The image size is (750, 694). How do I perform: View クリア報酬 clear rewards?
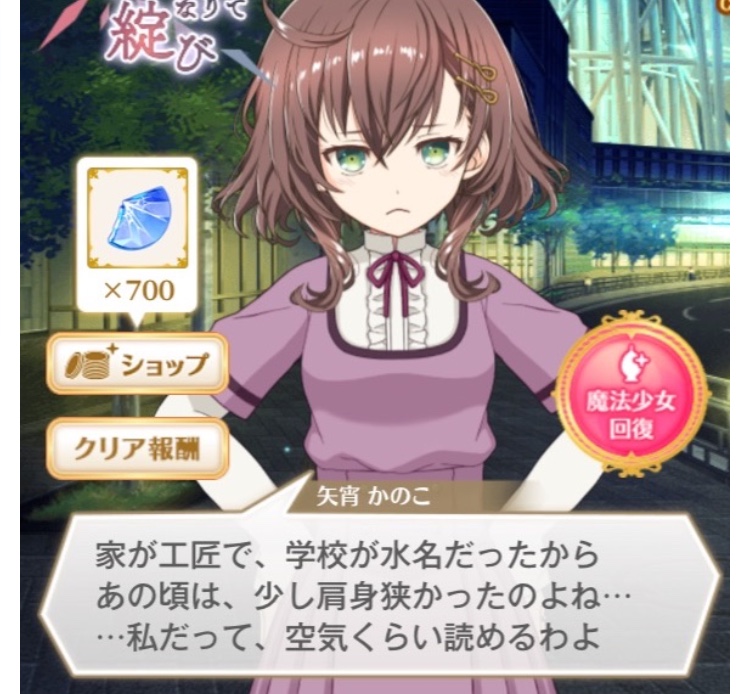point(137,448)
